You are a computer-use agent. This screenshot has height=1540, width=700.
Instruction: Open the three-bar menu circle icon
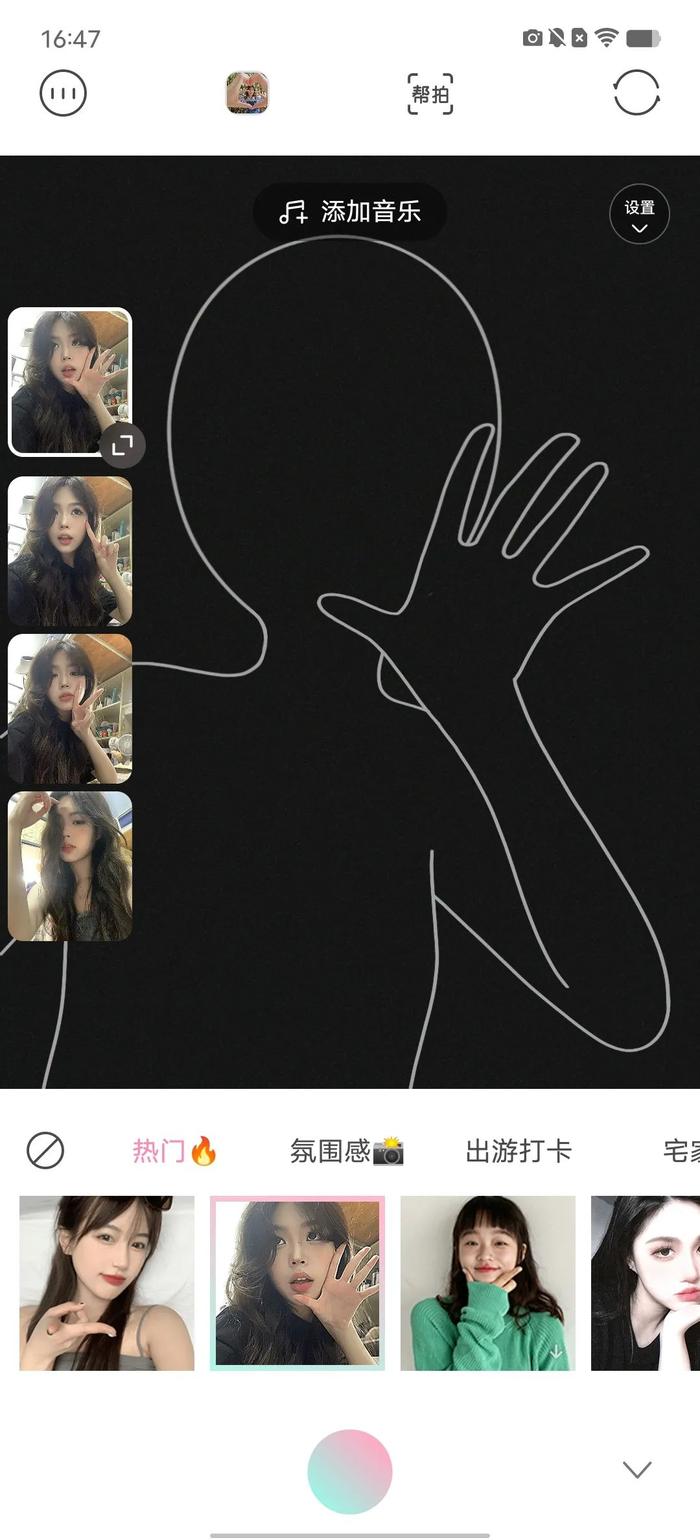pyautogui.click(x=63, y=94)
